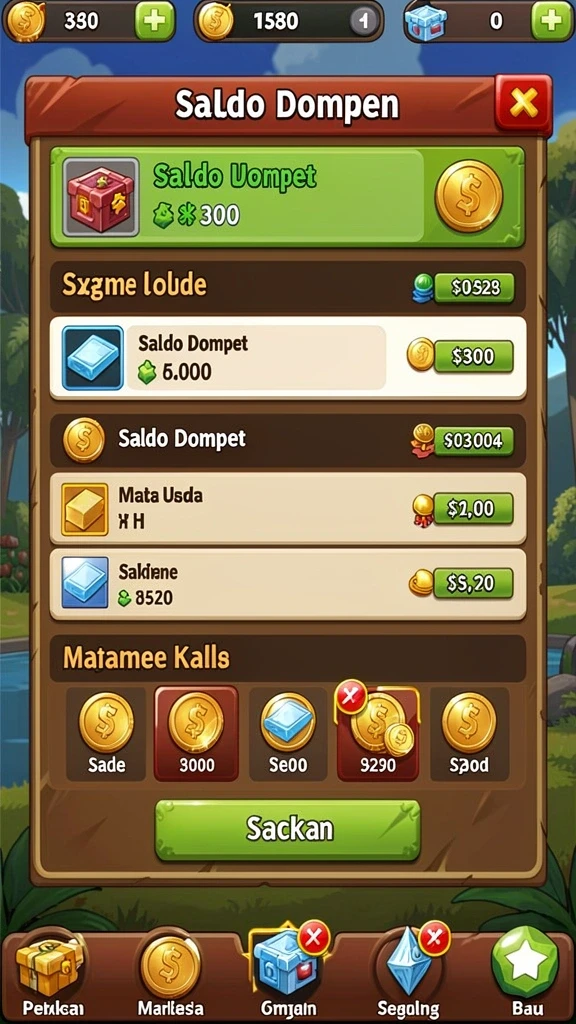This screenshot has width=576, height=1024.
Task: Select the Se00 gem tile
Action: coord(288,733)
